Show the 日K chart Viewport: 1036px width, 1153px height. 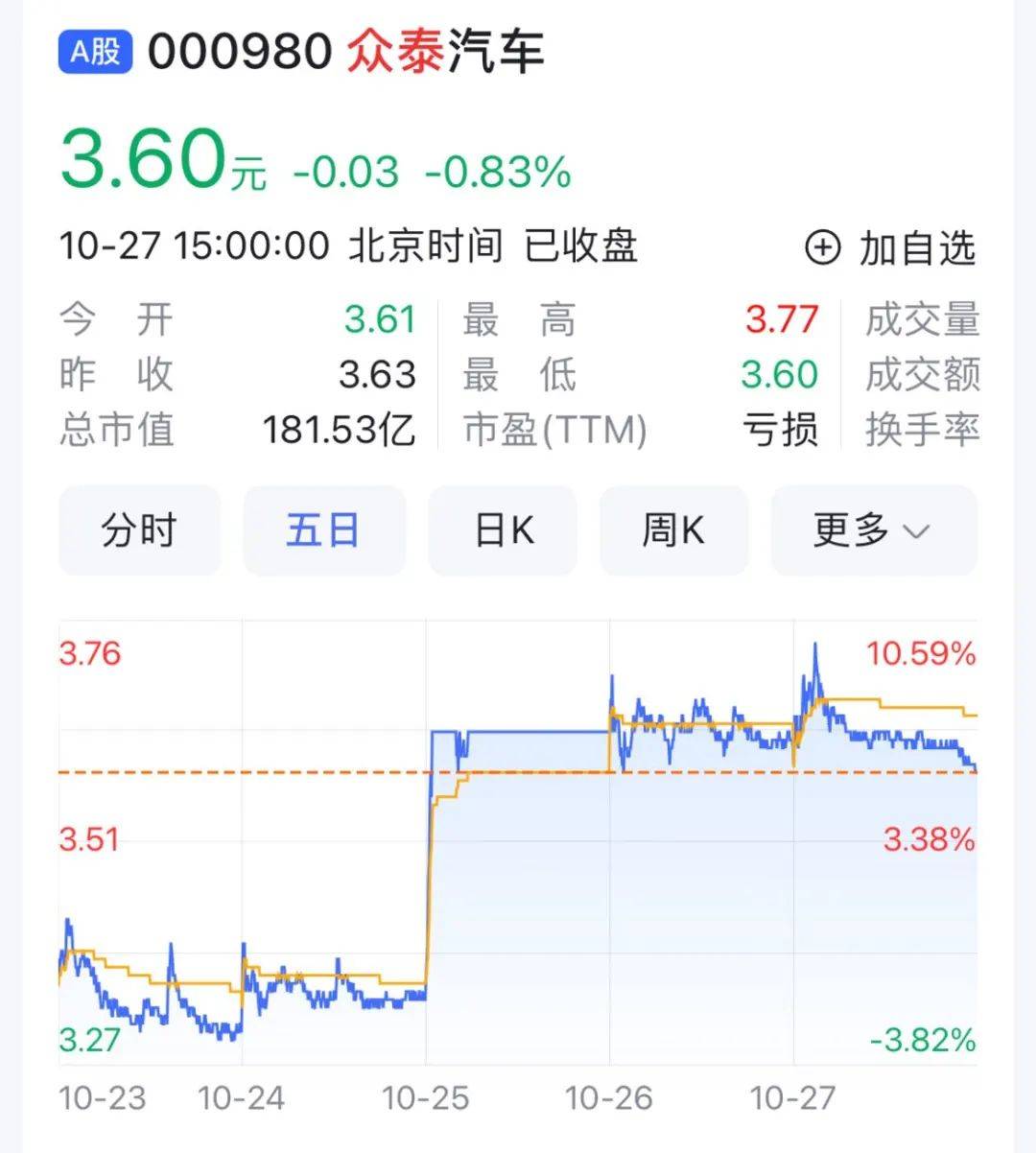click(504, 529)
